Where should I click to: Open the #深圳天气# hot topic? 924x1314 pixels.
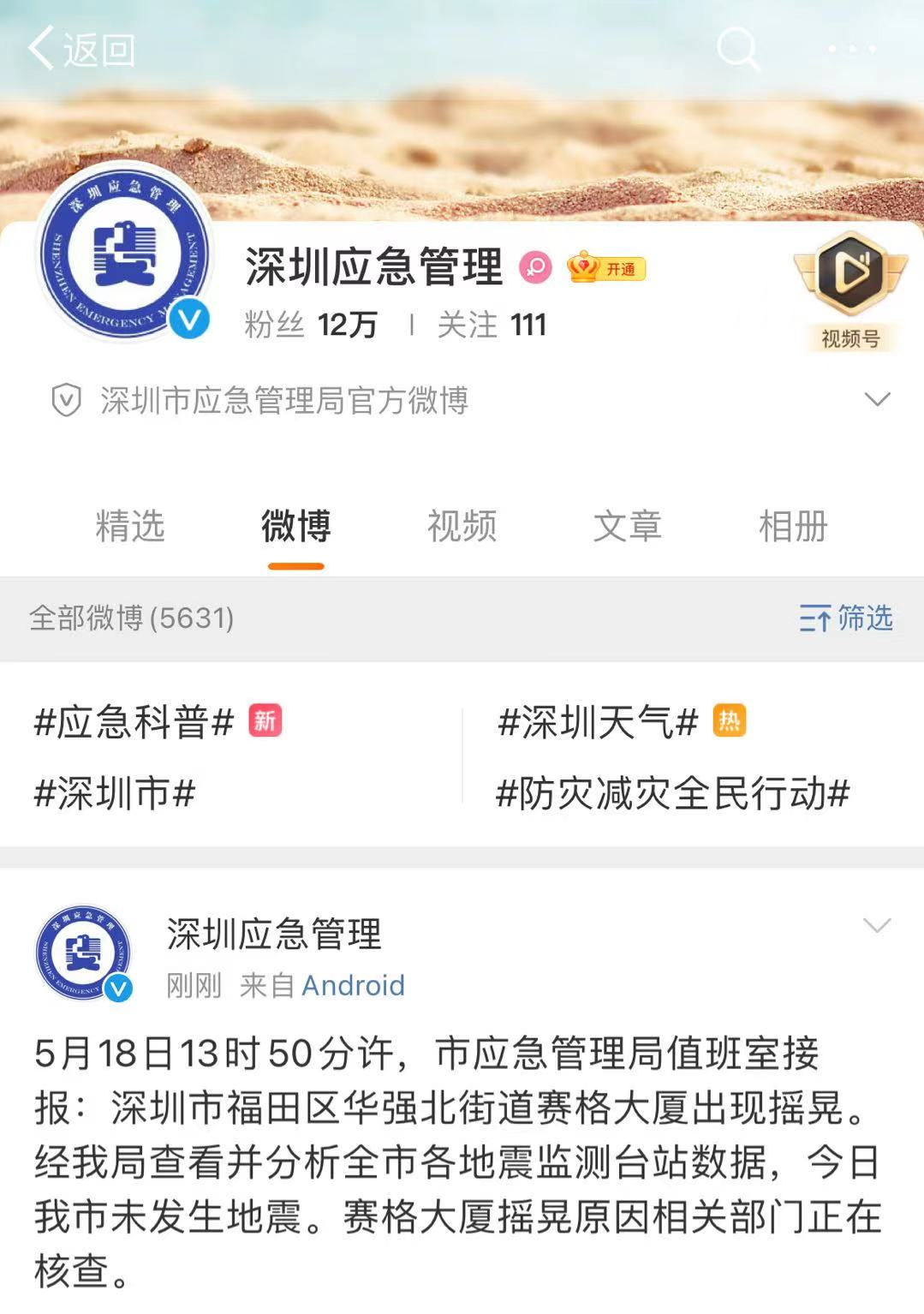coord(598,722)
